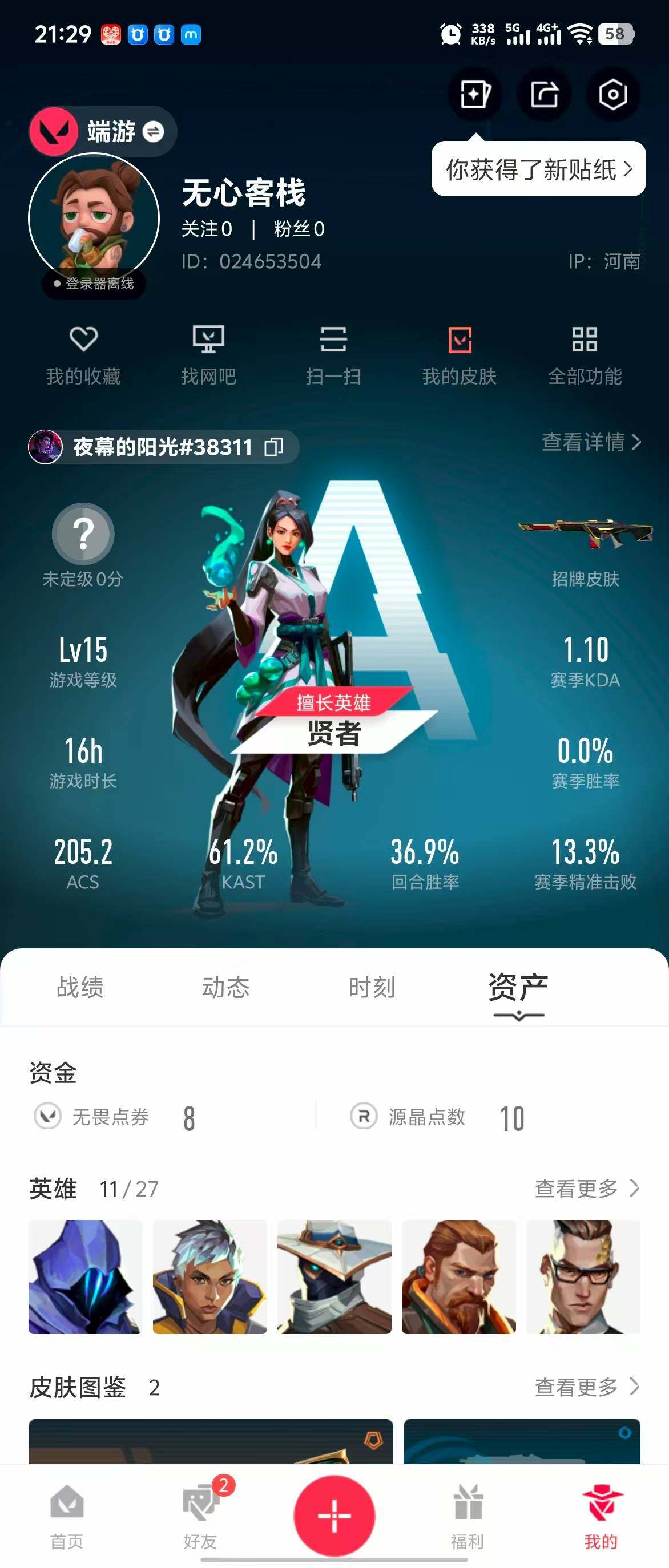Switch to 时刻 tab
This screenshot has height=1568, width=669.
tap(372, 987)
